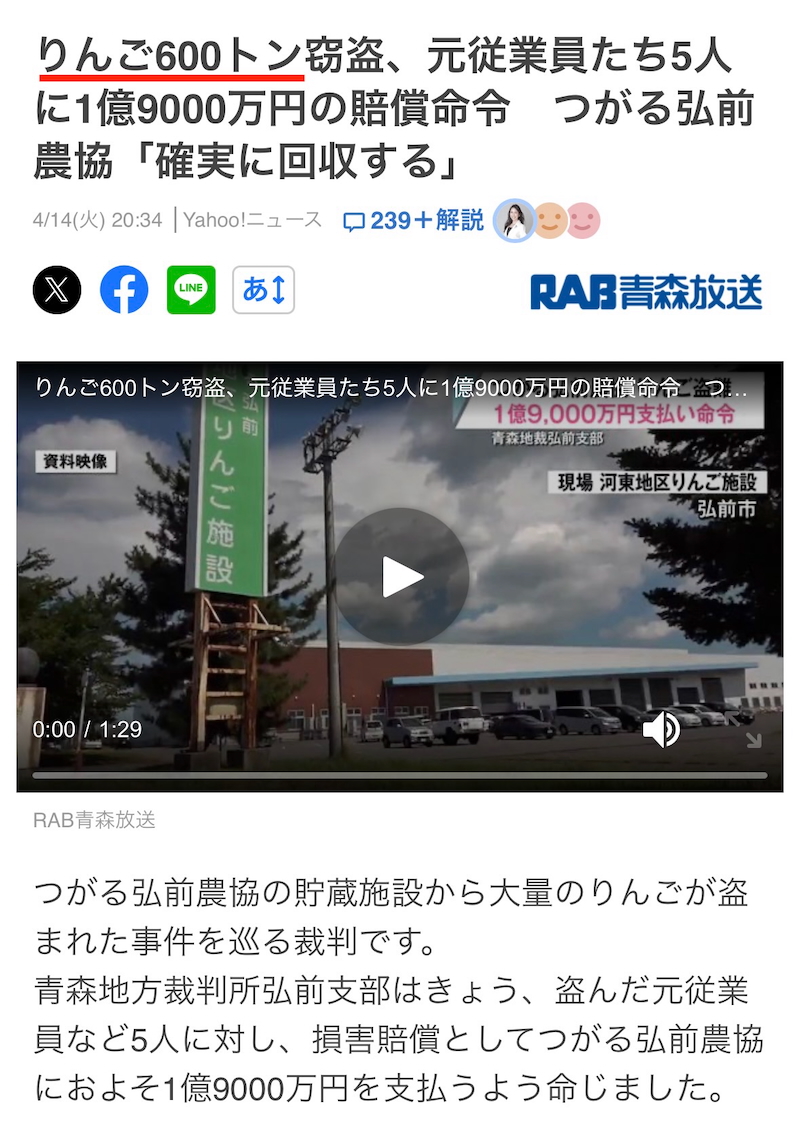The height and width of the screenshot is (1134, 800).
Task: Share the article on Facebook
Action: (124, 290)
